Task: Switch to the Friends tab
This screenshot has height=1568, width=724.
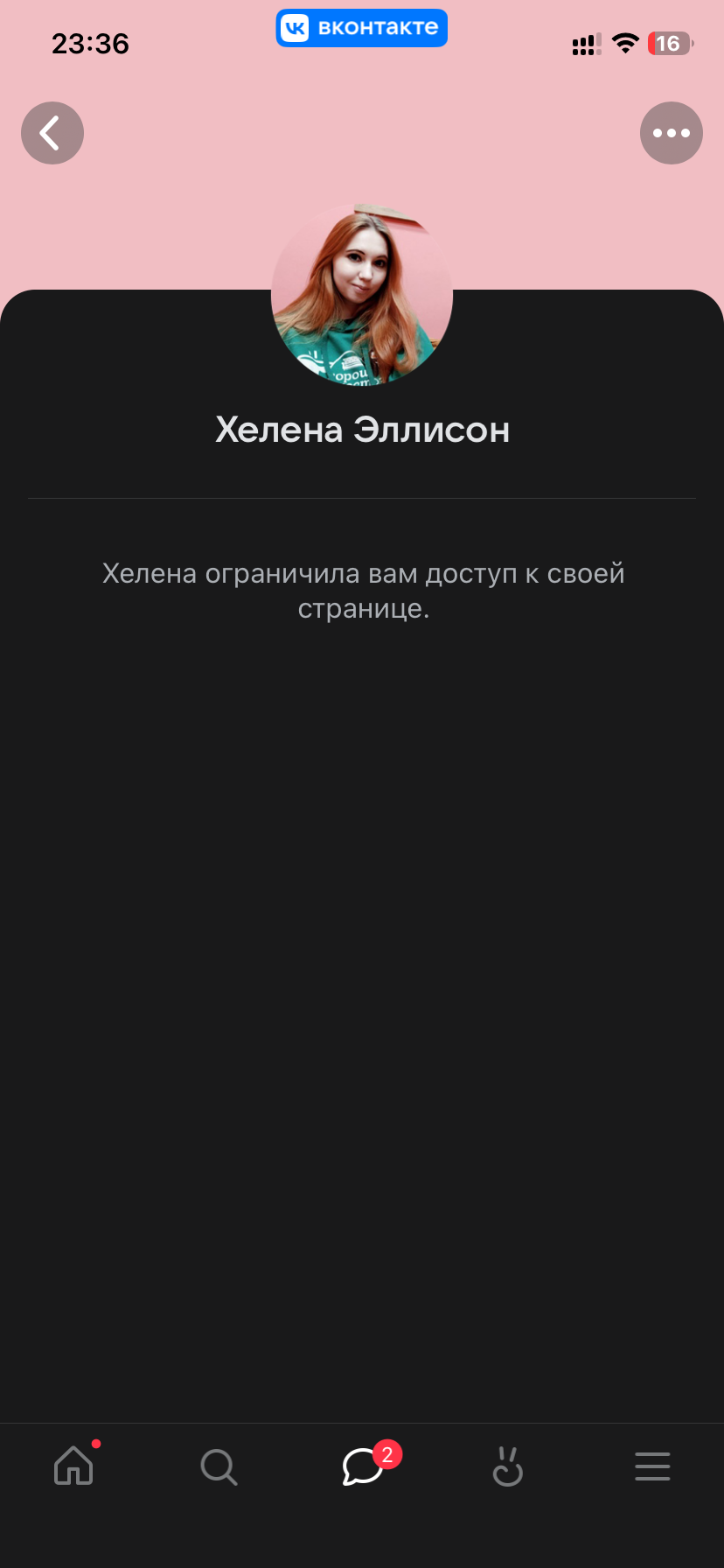Action: [x=508, y=1466]
